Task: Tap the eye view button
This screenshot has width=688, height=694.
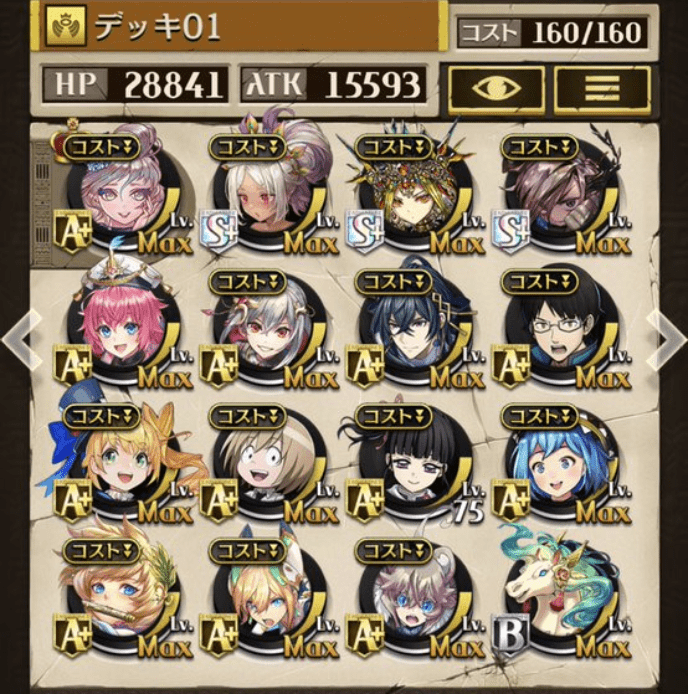Action: click(x=496, y=89)
